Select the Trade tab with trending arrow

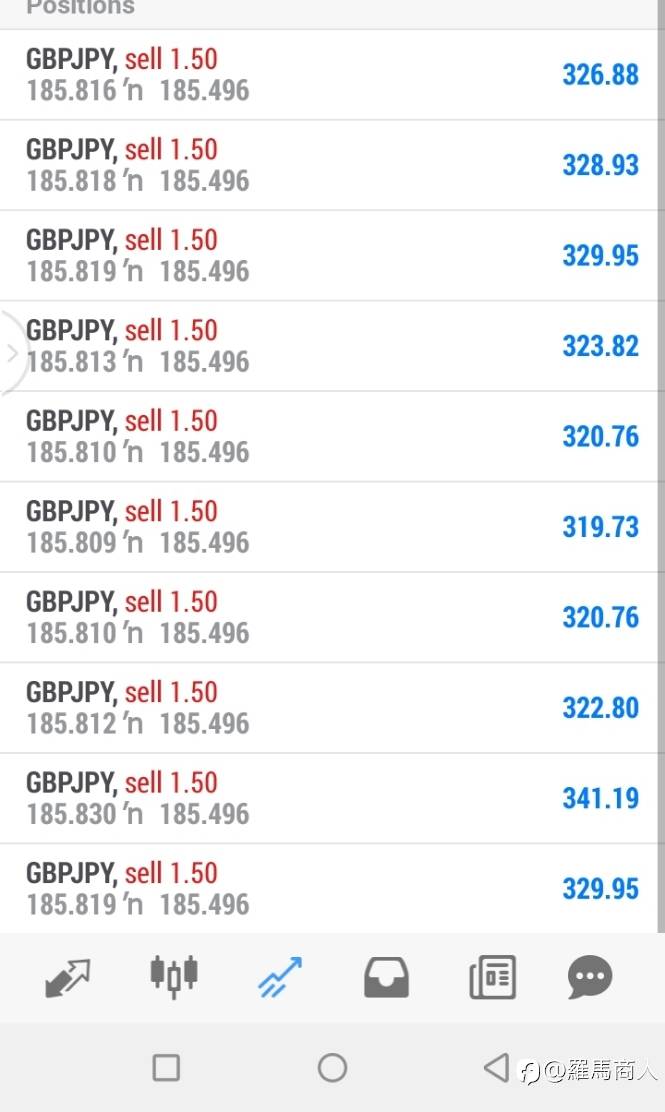click(x=279, y=977)
